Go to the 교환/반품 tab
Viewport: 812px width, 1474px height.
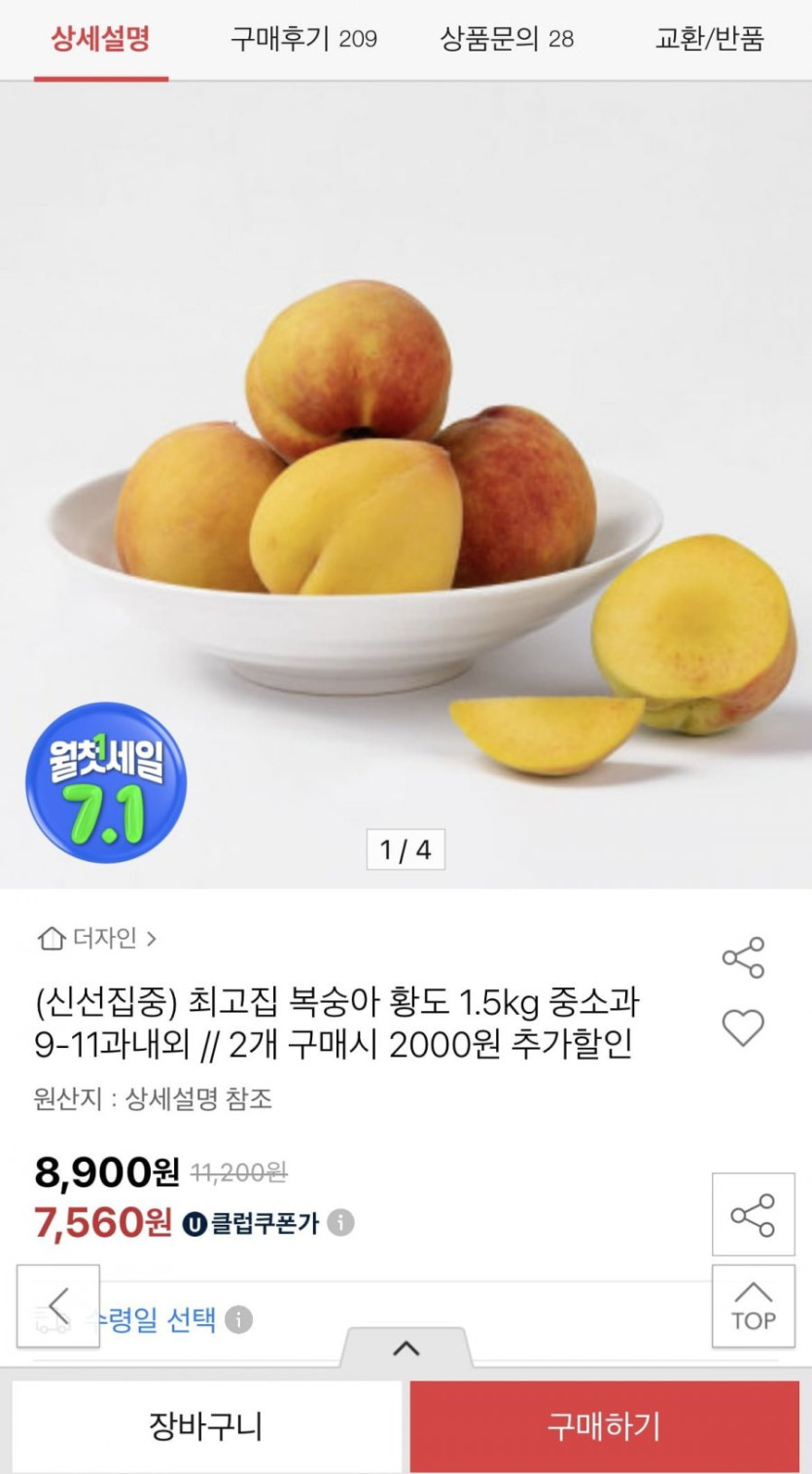[709, 40]
